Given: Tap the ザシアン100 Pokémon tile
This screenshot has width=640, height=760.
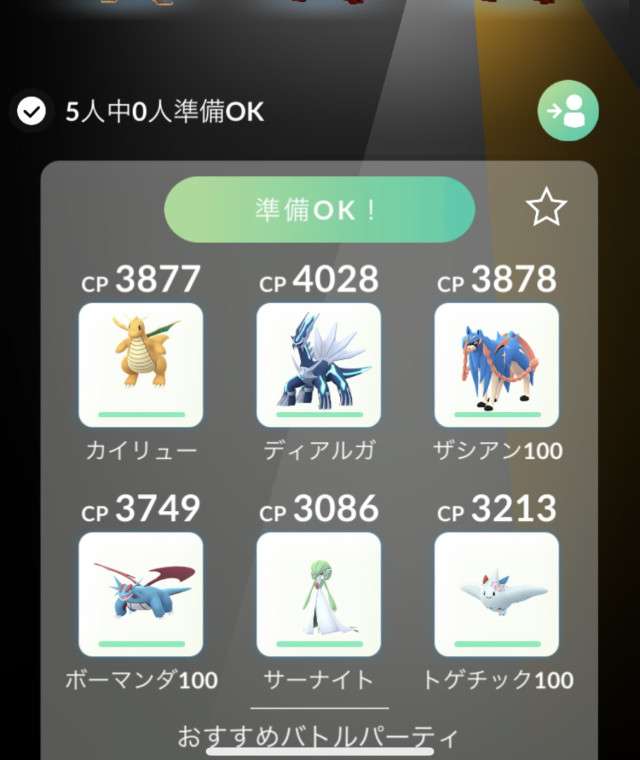Looking at the screenshot, I should [497, 365].
